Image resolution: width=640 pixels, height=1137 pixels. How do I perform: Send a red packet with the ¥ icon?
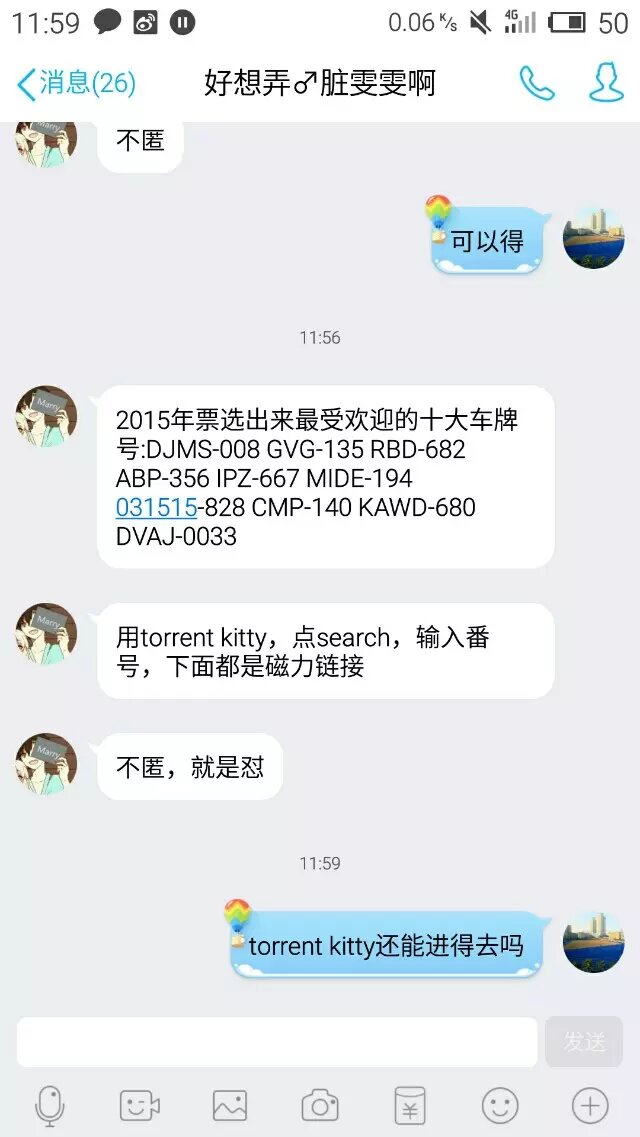410,1105
